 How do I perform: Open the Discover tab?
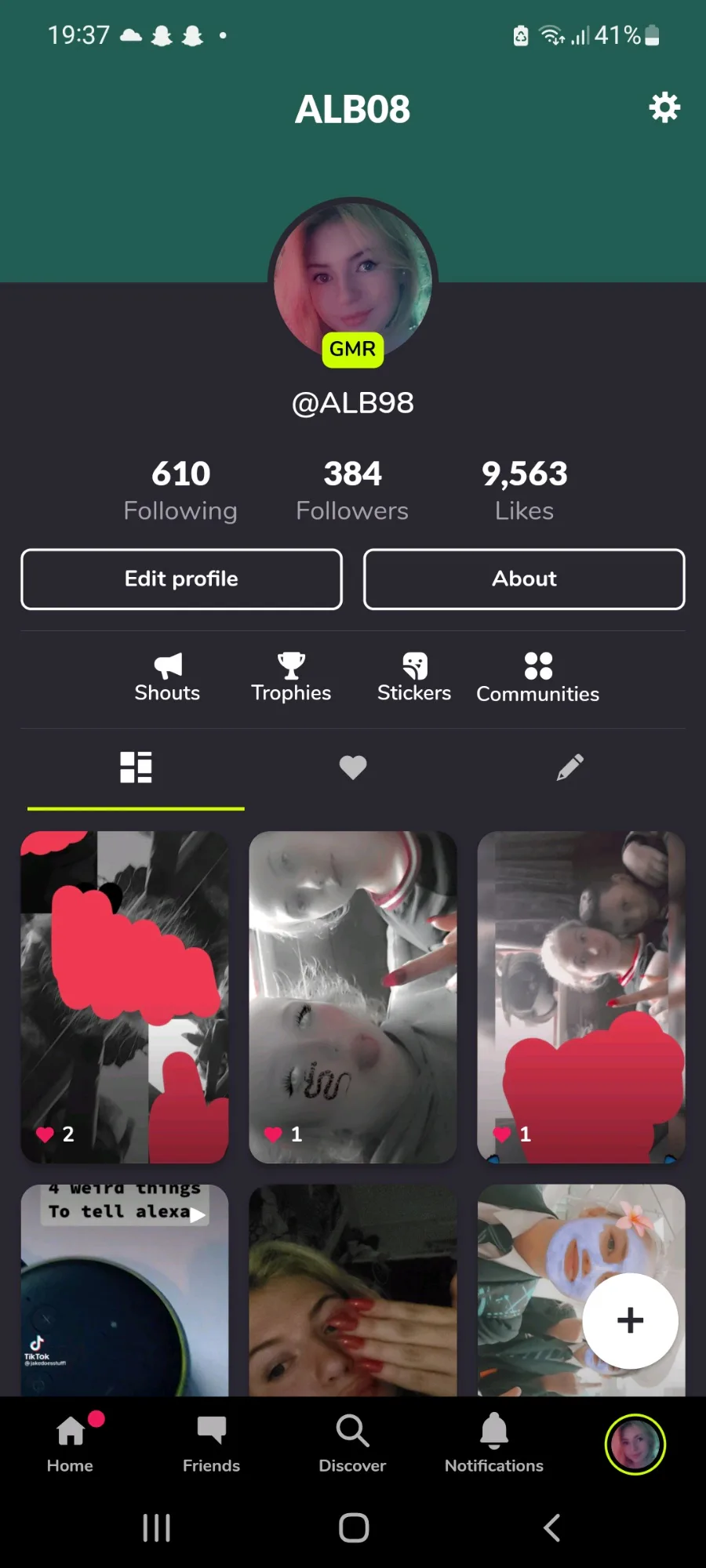[x=352, y=1443]
